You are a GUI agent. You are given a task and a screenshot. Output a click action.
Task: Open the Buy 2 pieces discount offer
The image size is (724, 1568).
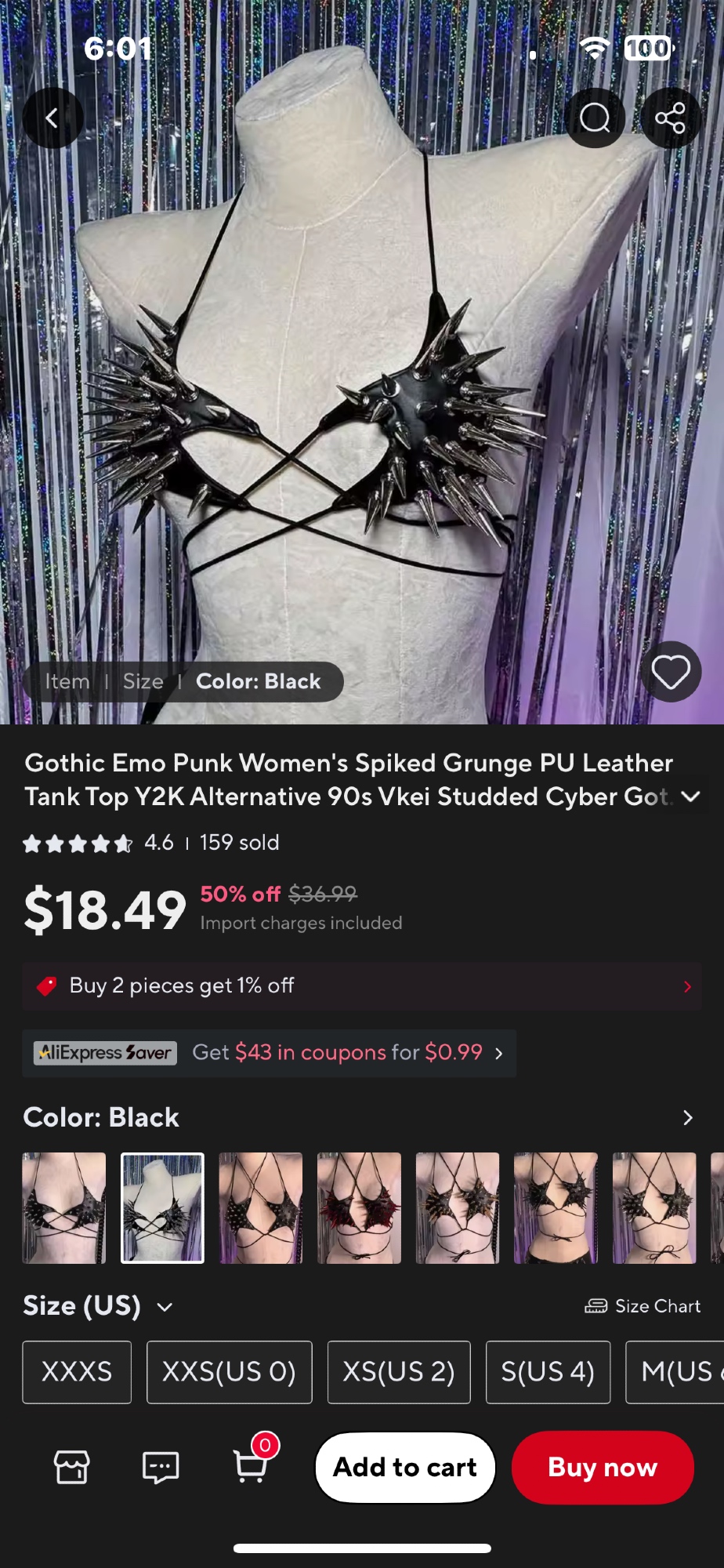click(x=361, y=986)
